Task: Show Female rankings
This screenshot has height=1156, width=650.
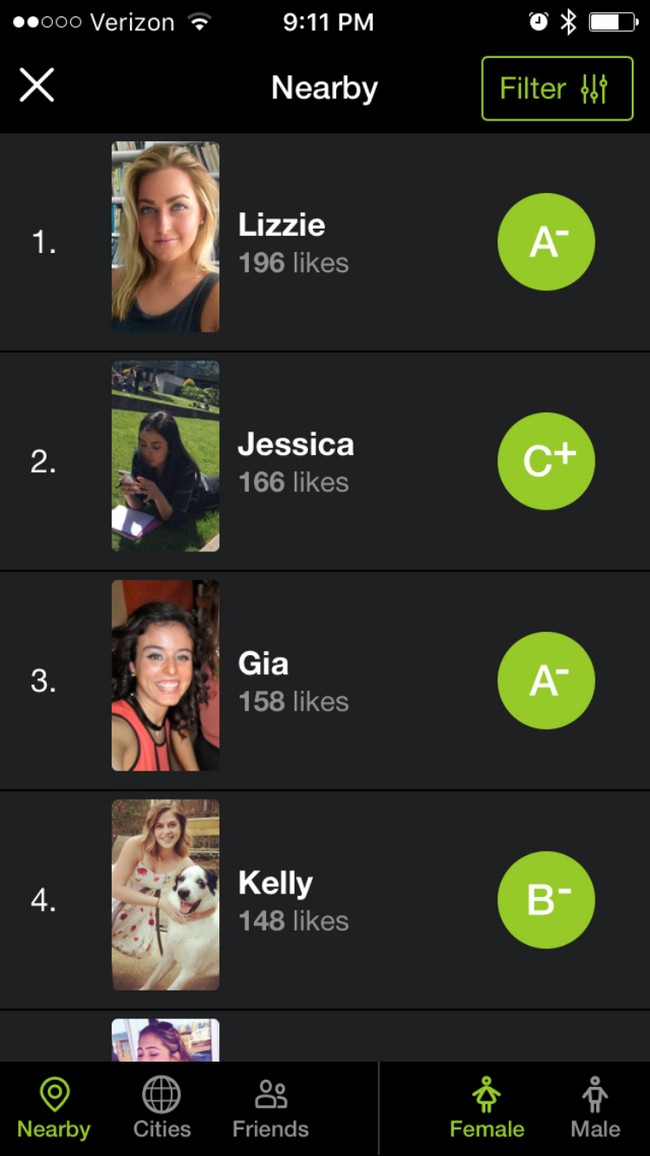Action: point(487,1107)
